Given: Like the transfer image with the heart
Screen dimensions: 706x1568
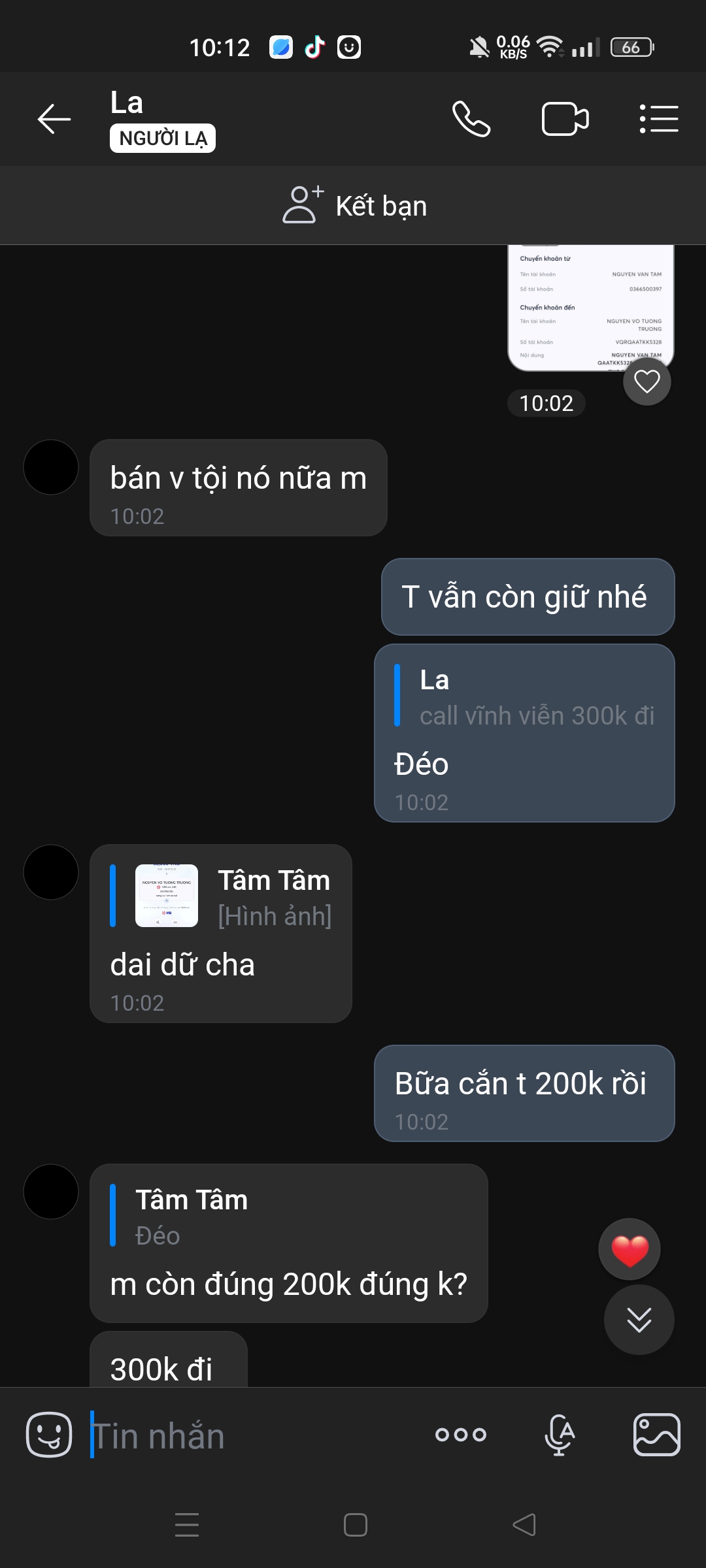Looking at the screenshot, I should coord(647,382).
